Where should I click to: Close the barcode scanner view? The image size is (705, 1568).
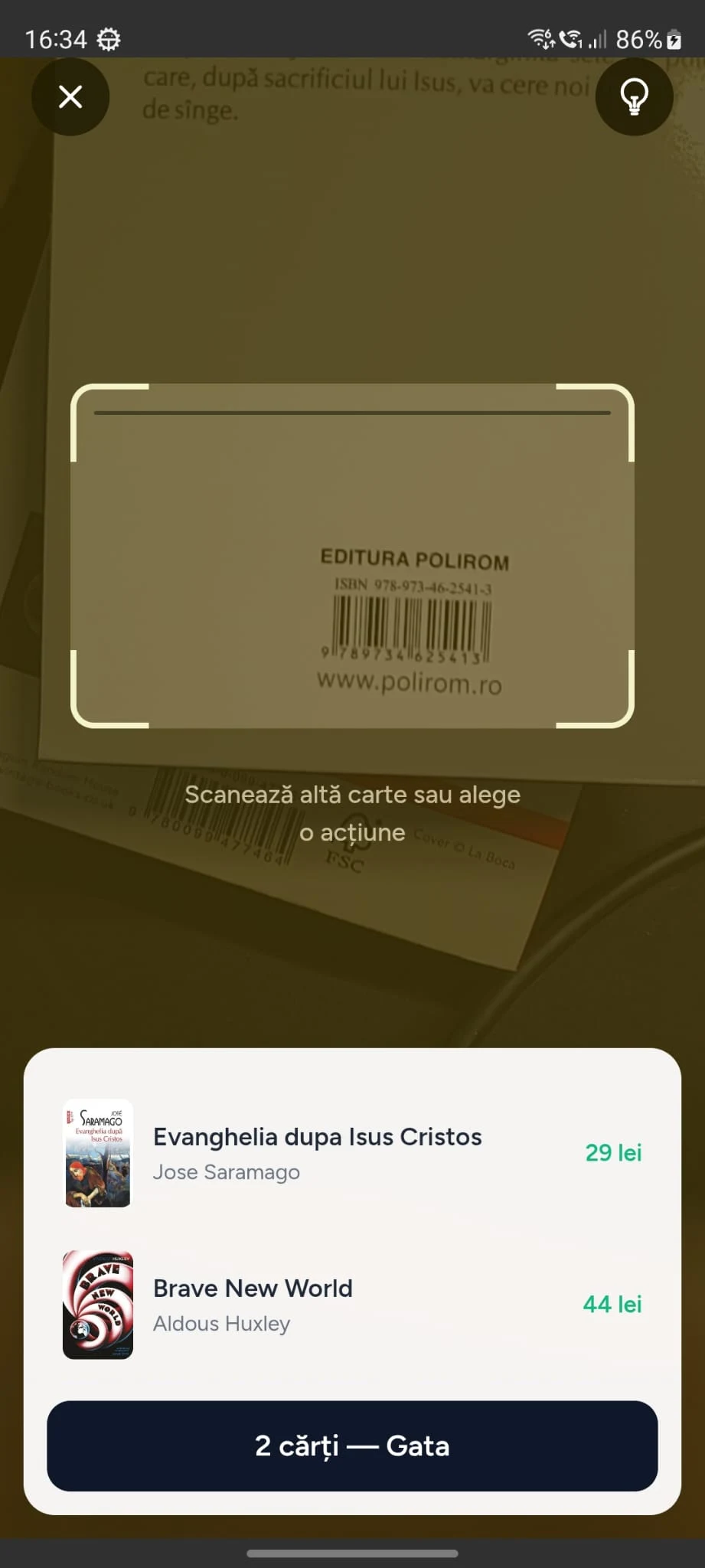click(70, 97)
